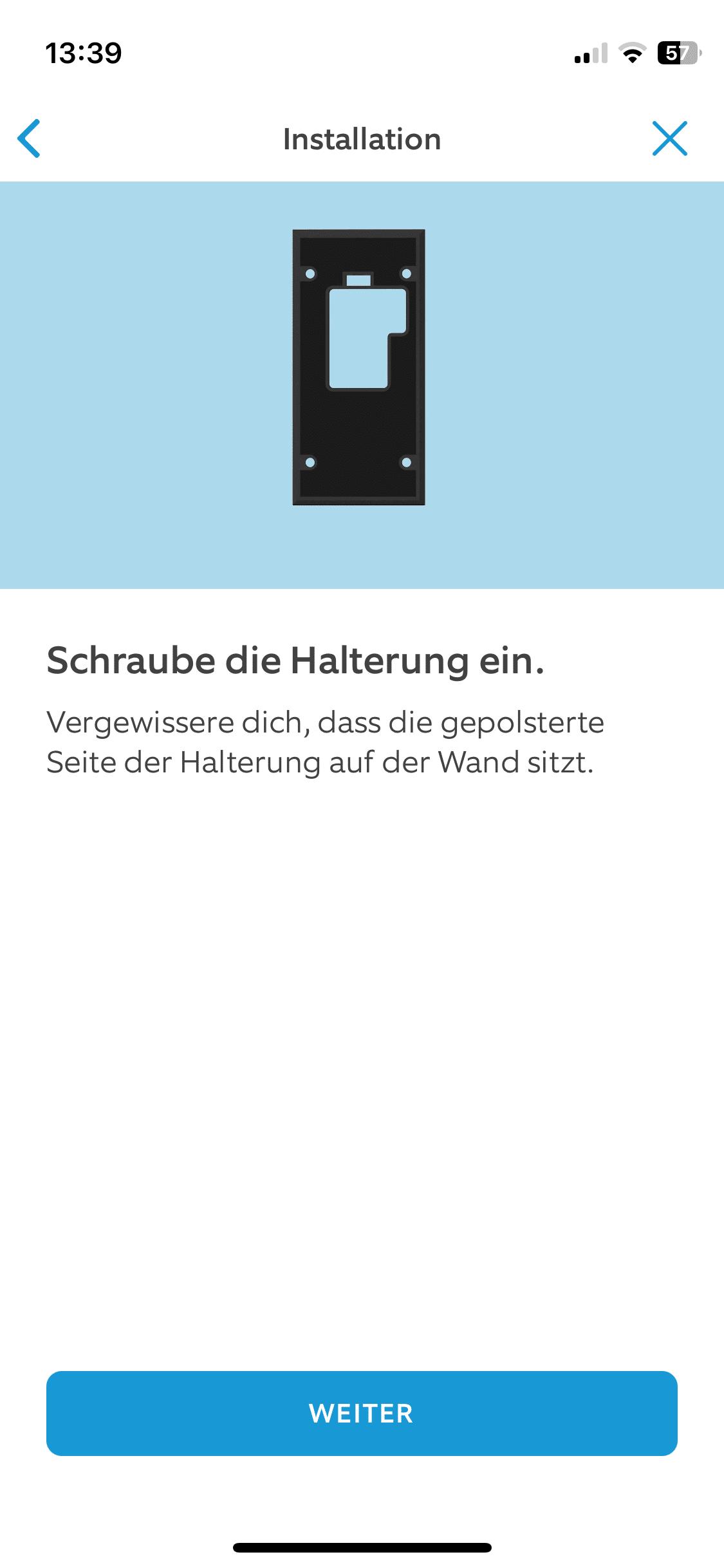
Task: Continue with the WEITER button
Action: [x=362, y=1413]
